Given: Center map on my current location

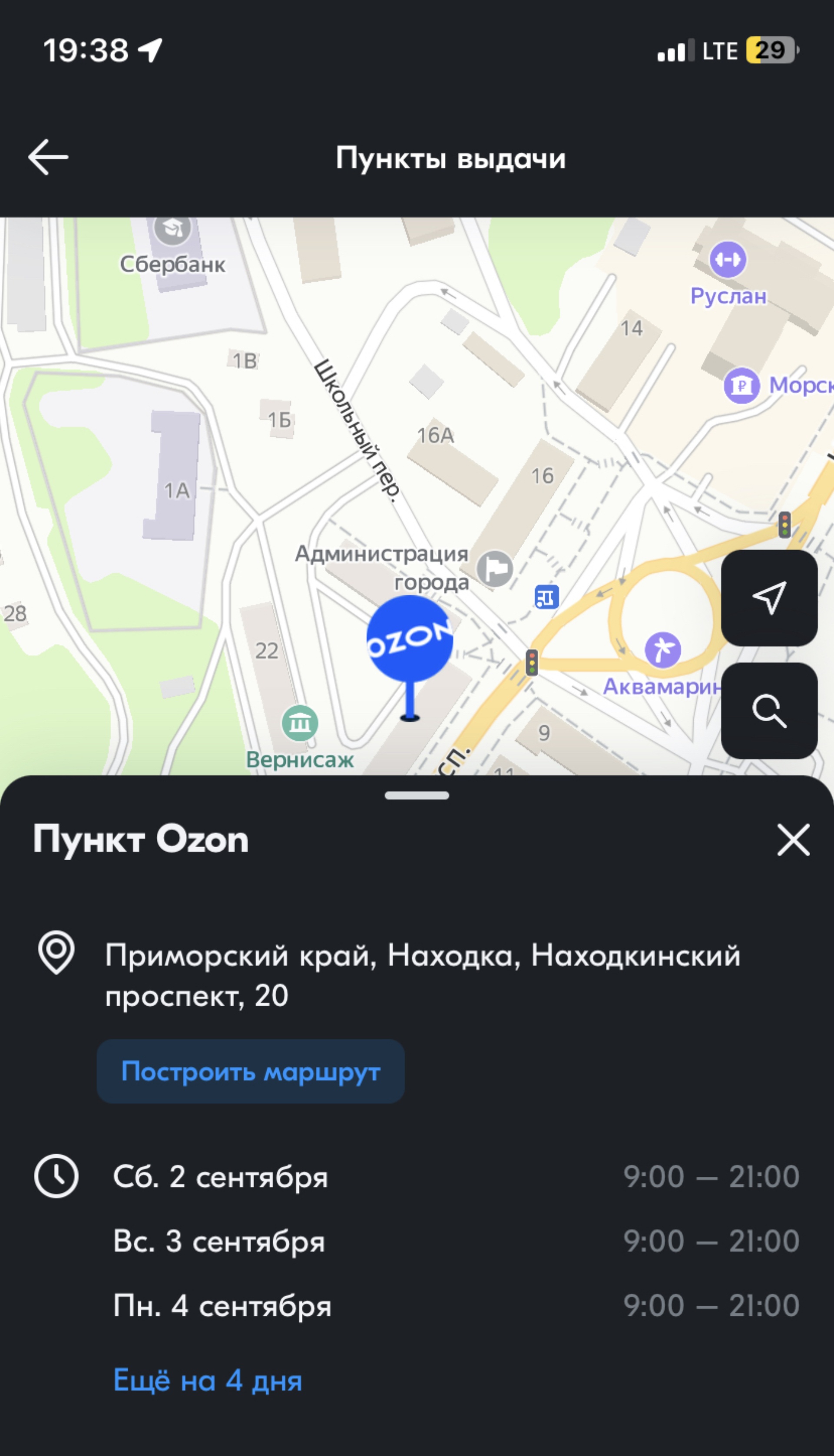Looking at the screenshot, I should click(769, 598).
